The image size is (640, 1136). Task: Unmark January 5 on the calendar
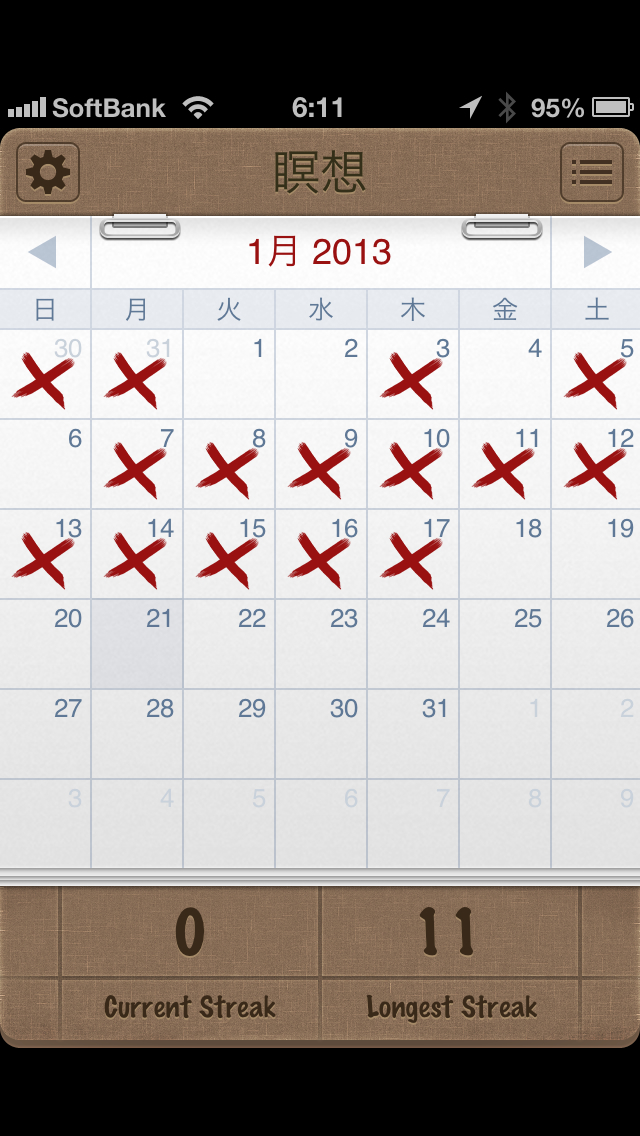tap(596, 374)
